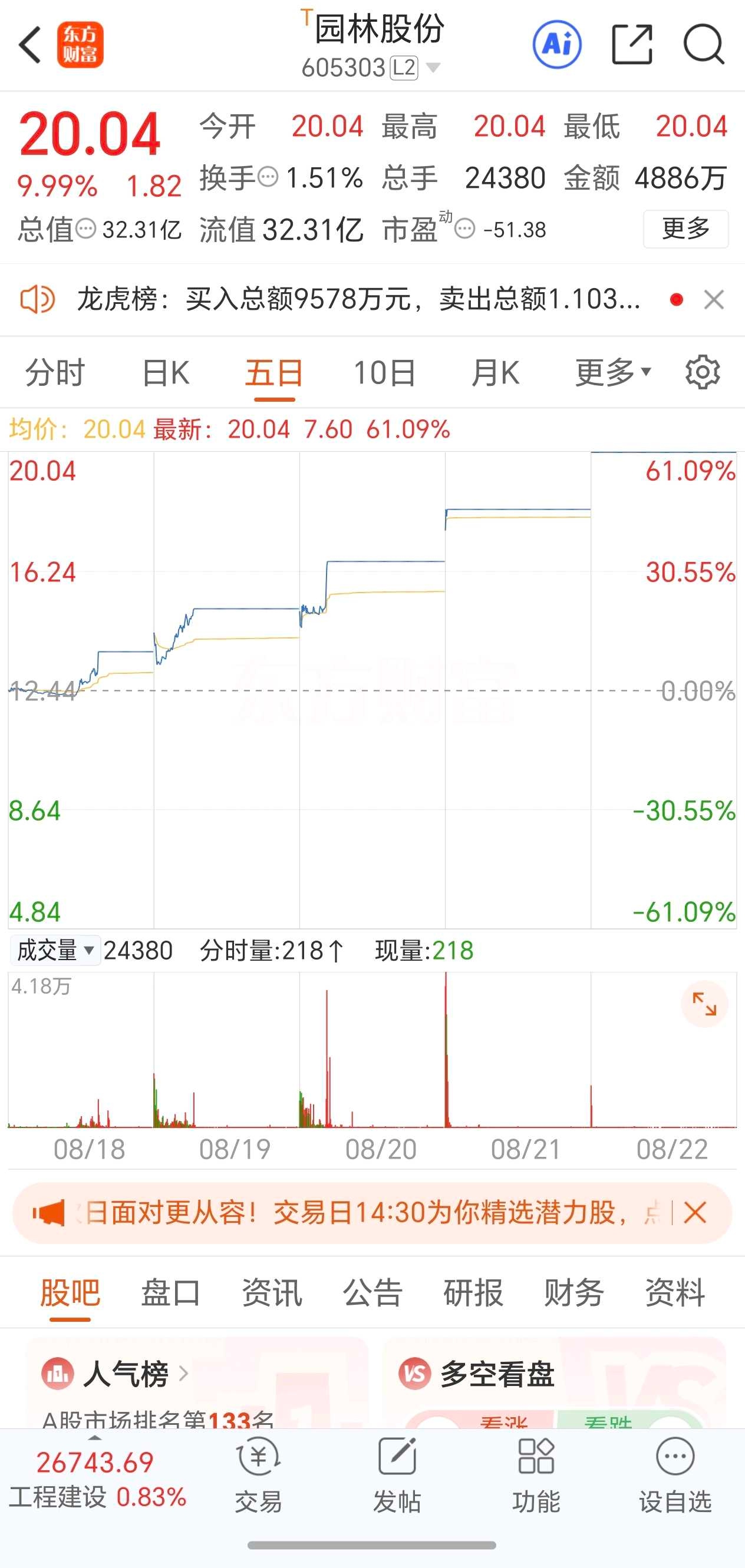Screen dimensions: 745x1568
Task: Expand the 更多 chart period dropdown
Action: pyautogui.click(x=613, y=372)
